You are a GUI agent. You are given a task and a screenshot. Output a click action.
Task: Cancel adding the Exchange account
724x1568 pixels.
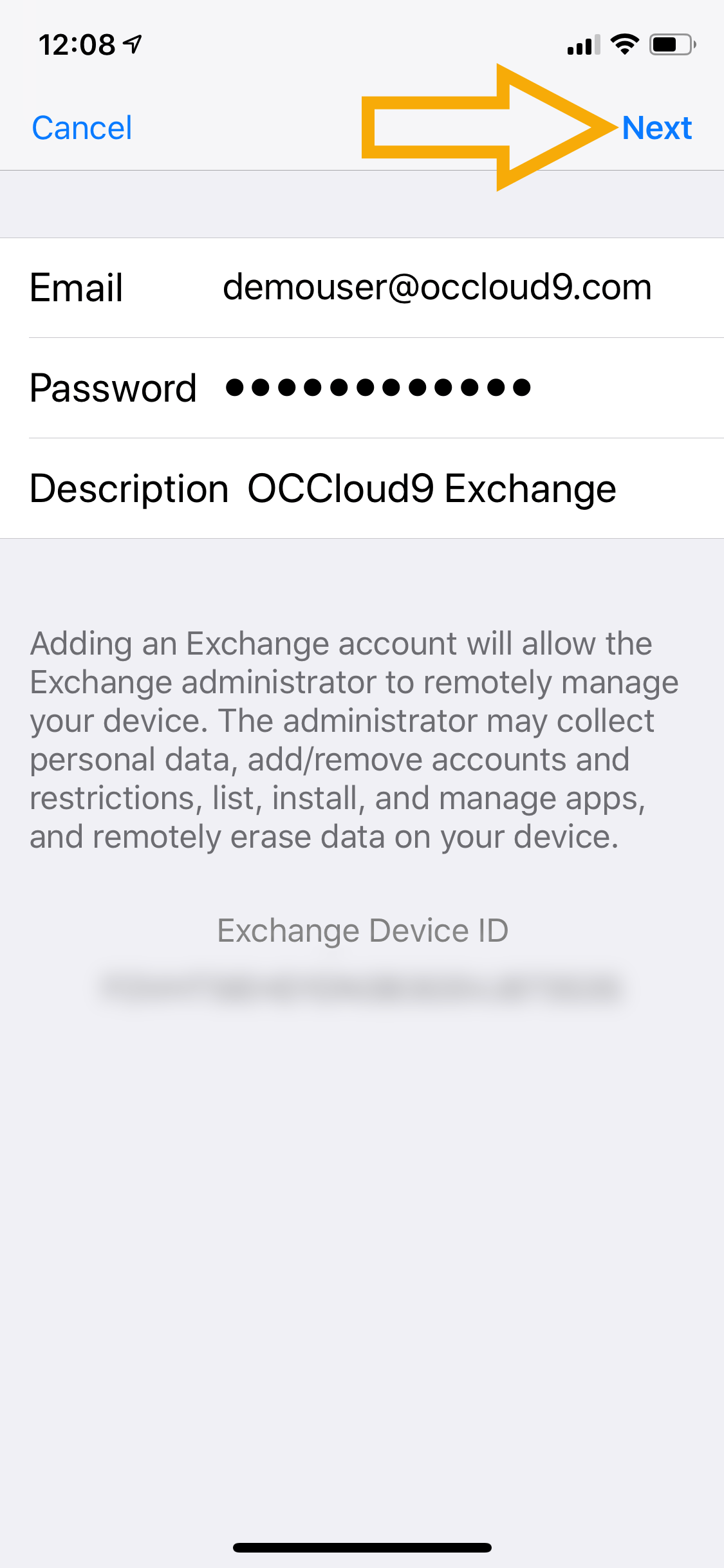[82, 127]
